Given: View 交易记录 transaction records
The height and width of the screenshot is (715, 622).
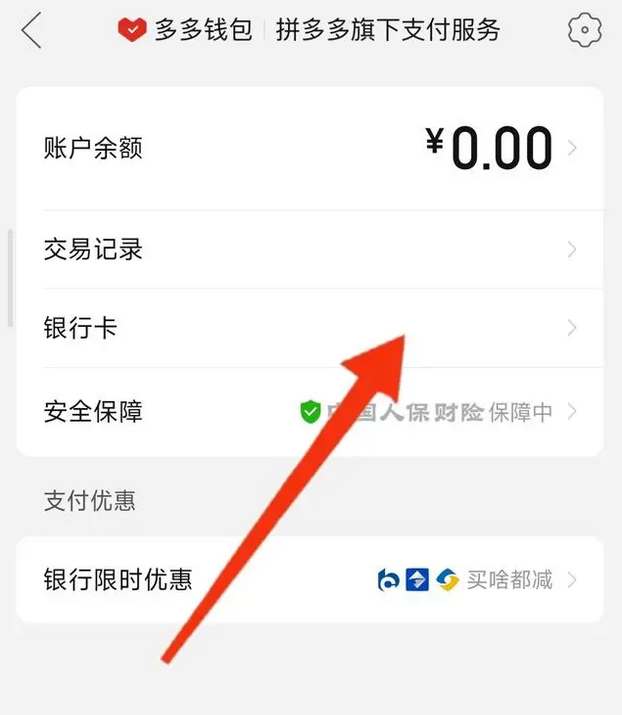Looking at the screenshot, I should pos(310,249).
